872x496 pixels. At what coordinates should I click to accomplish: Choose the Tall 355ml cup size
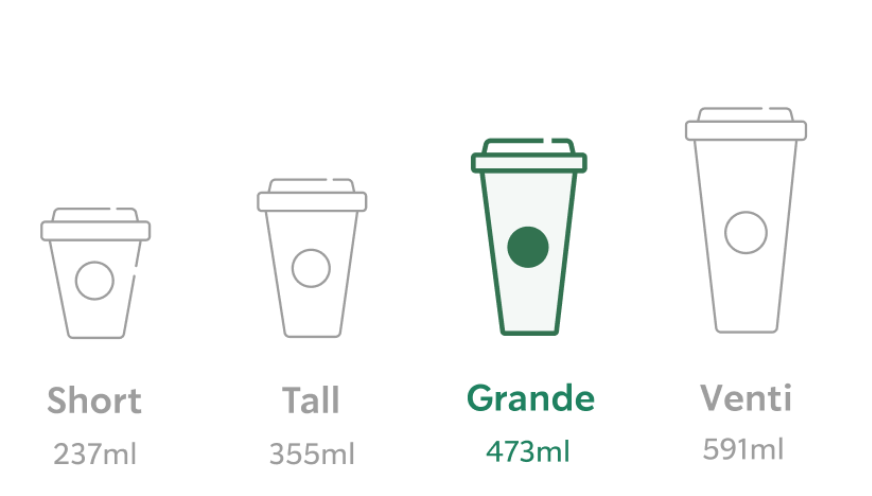tap(310, 262)
